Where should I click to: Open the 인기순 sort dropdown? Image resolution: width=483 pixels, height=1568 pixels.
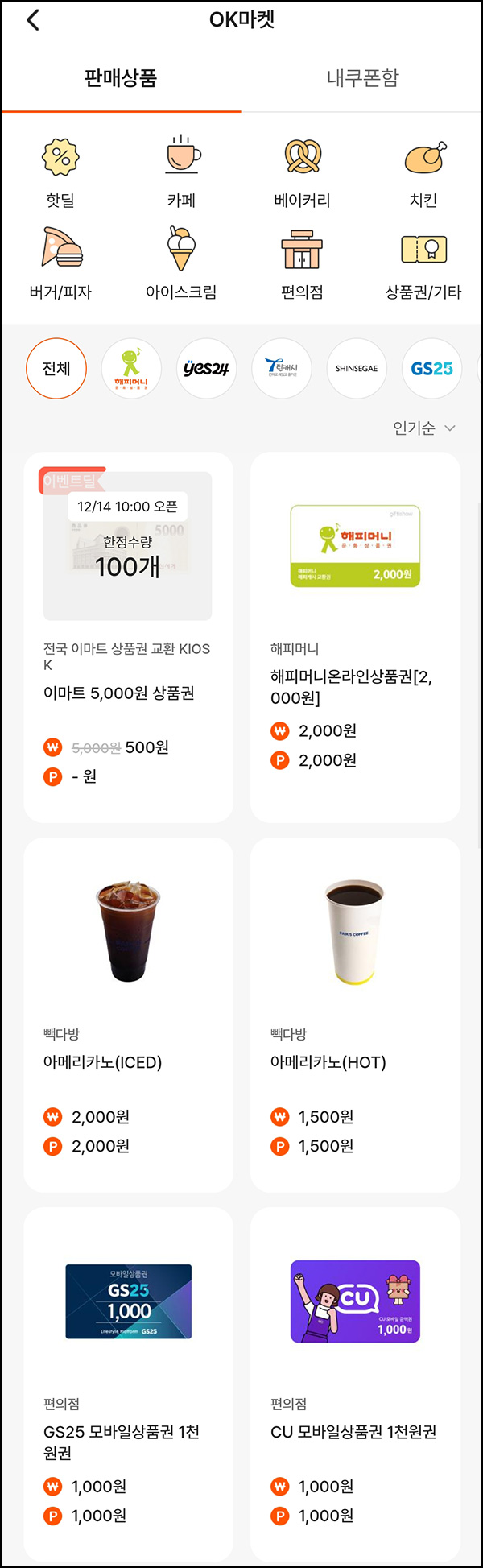(423, 428)
